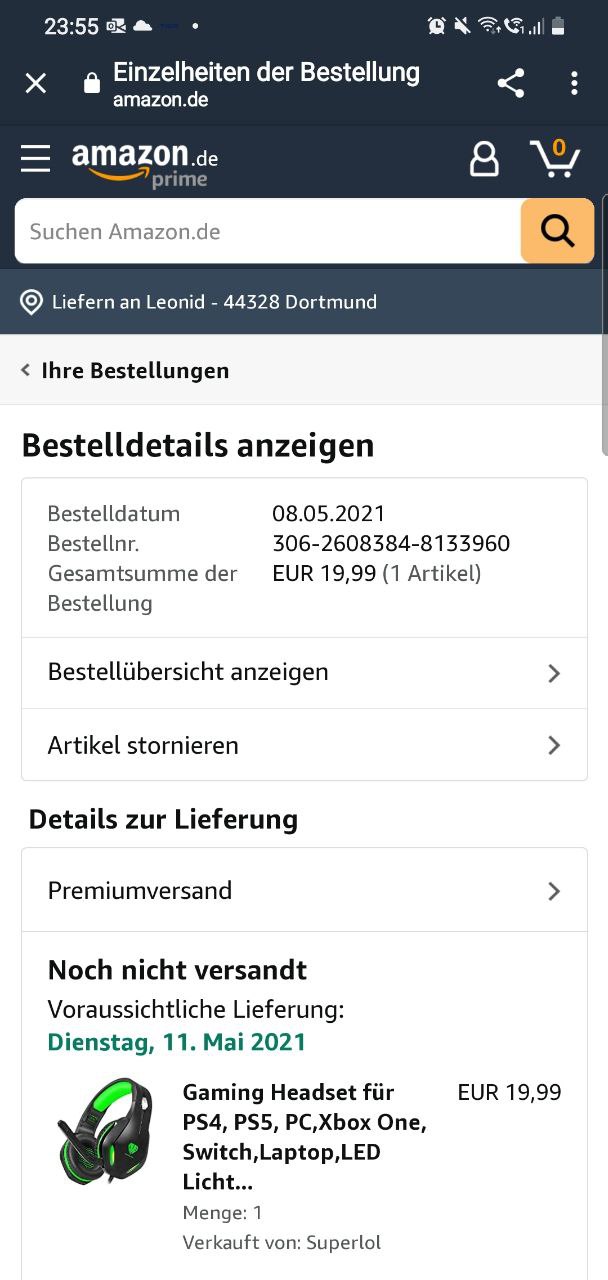Close the browser tab with X
Image resolution: width=608 pixels, height=1280 pixels.
point(35,83)
